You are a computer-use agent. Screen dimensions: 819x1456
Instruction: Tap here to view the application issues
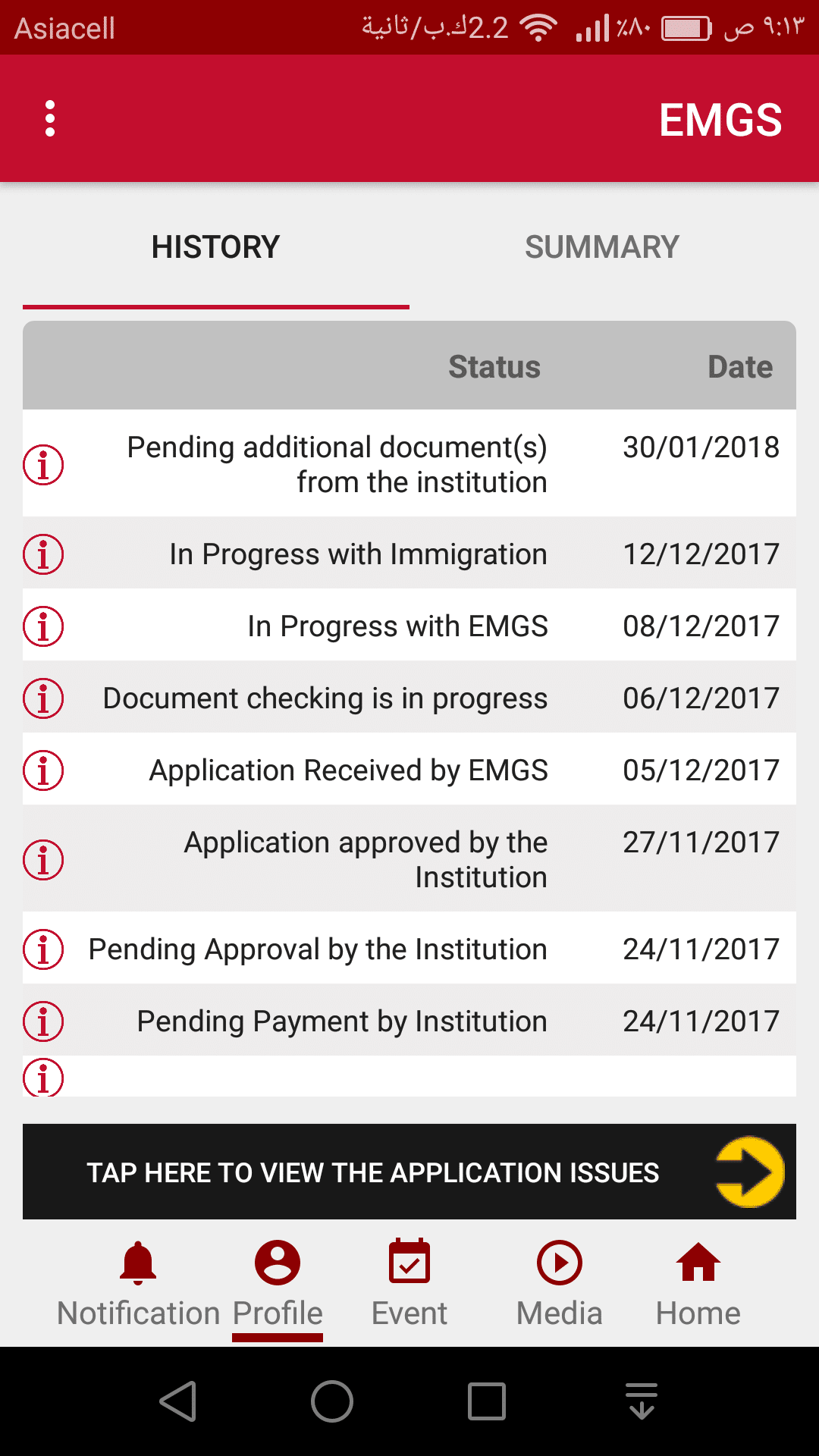(x=409, y=1172)
